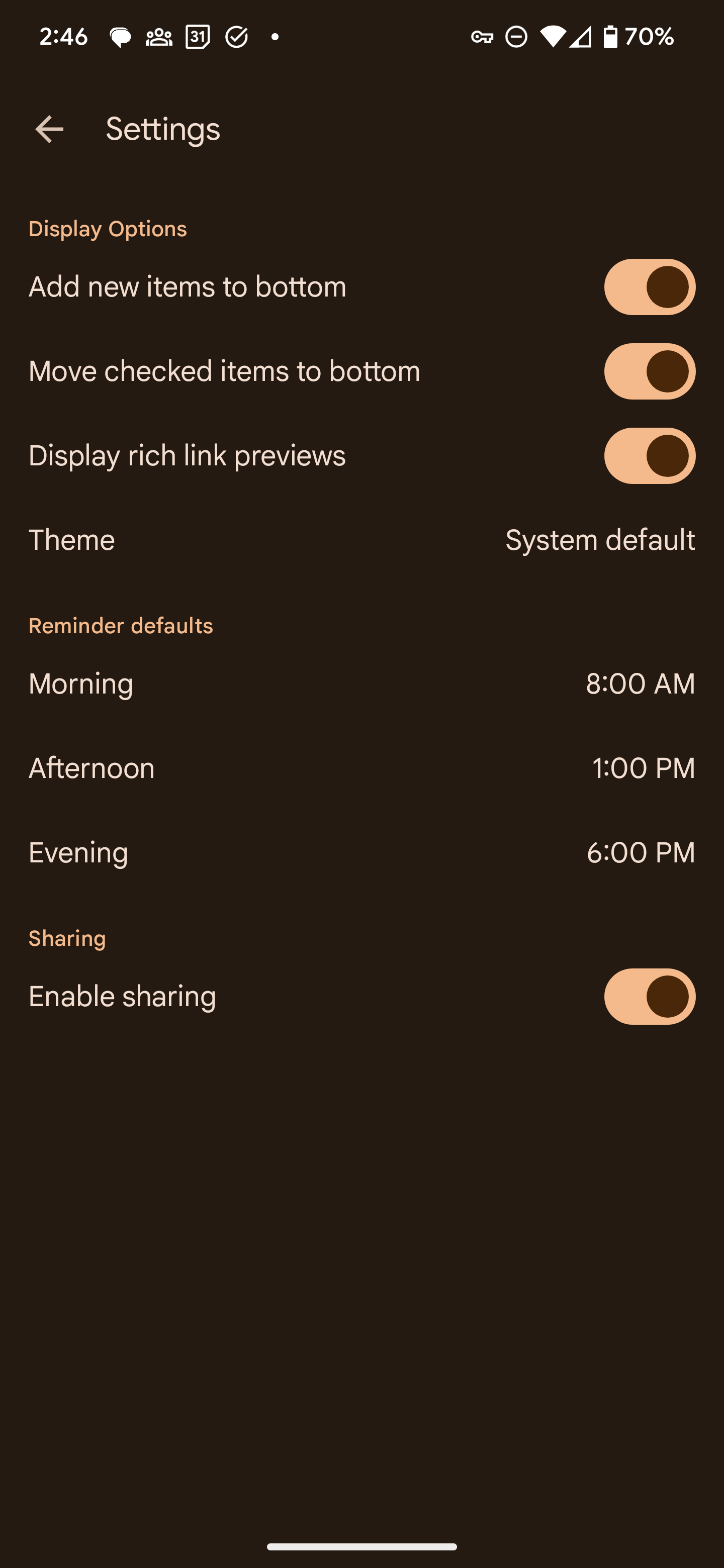Change the Morning reminder time
724x1568 pixels.
coord(361,683)
